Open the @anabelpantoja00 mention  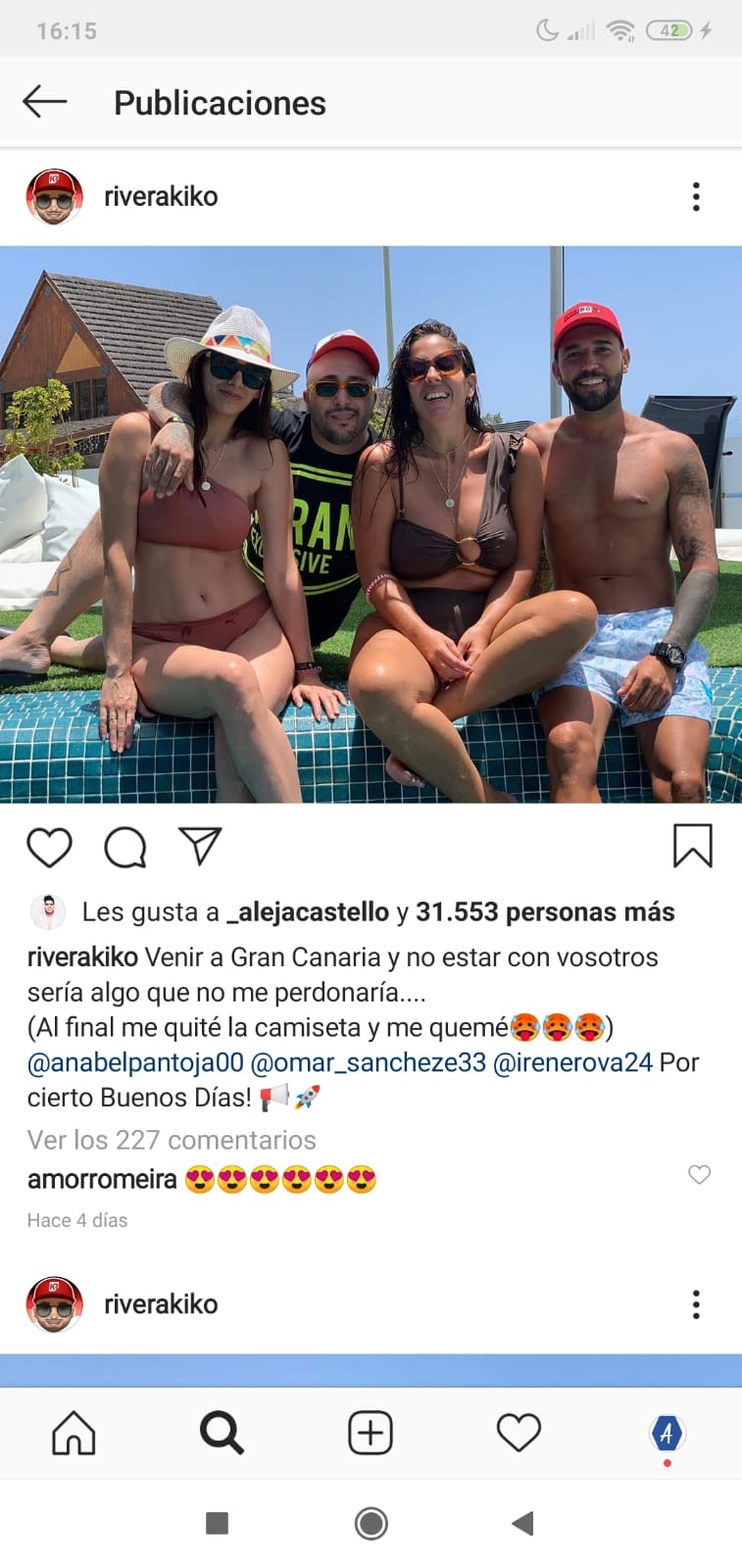(135, 1062)
